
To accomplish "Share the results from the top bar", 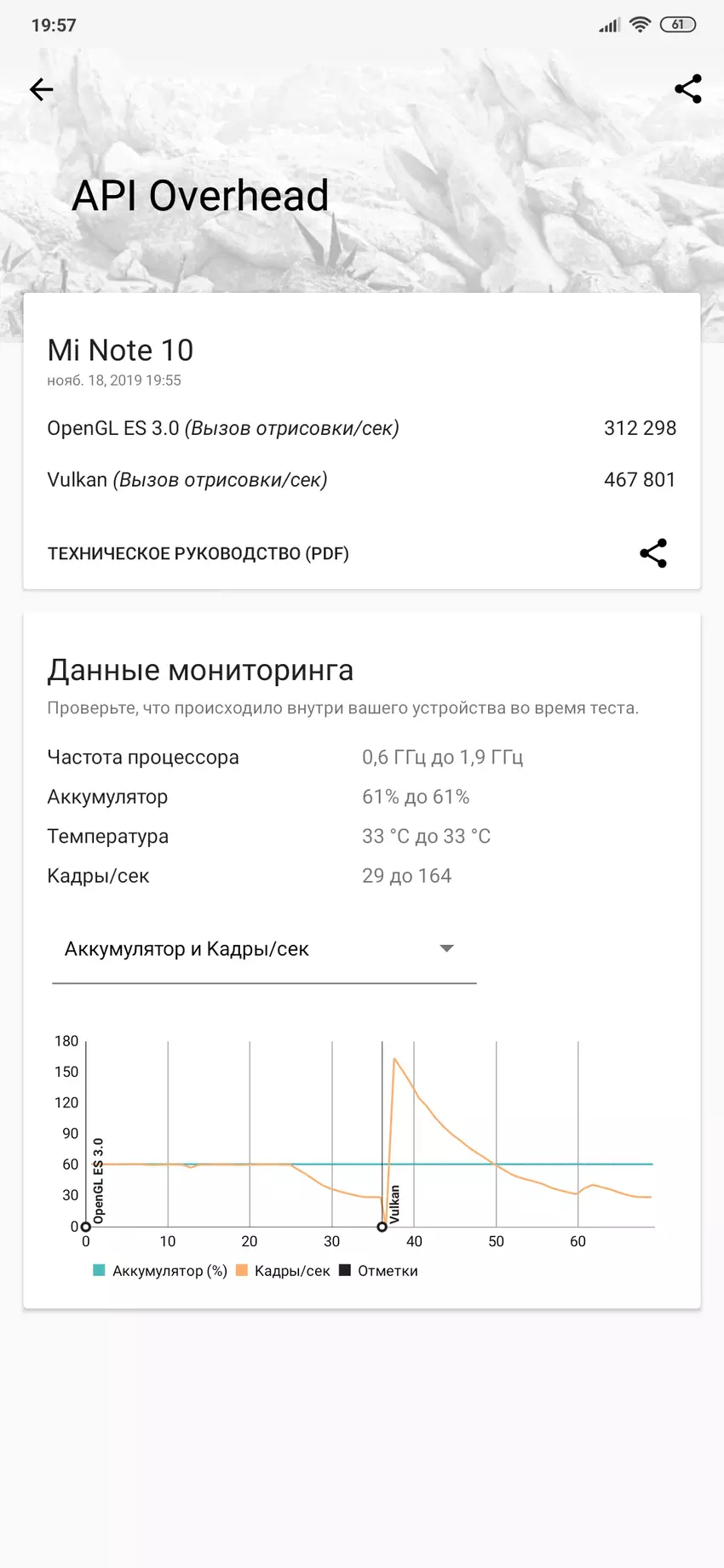I will pyautogui.click(x=687, y=89).
